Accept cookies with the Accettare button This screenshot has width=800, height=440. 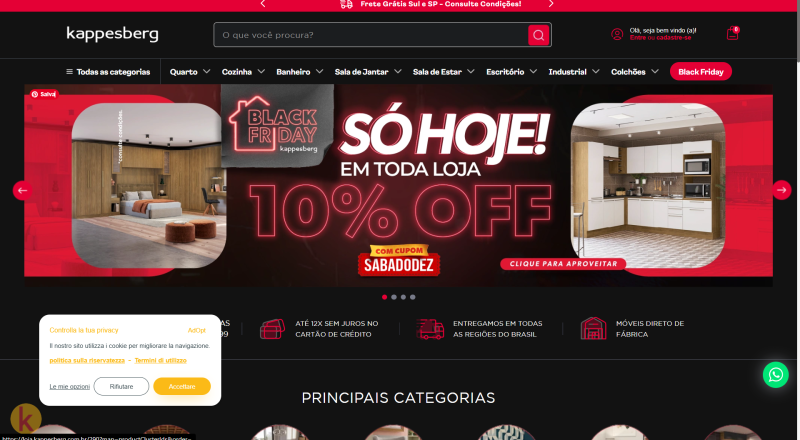point(182,386)
